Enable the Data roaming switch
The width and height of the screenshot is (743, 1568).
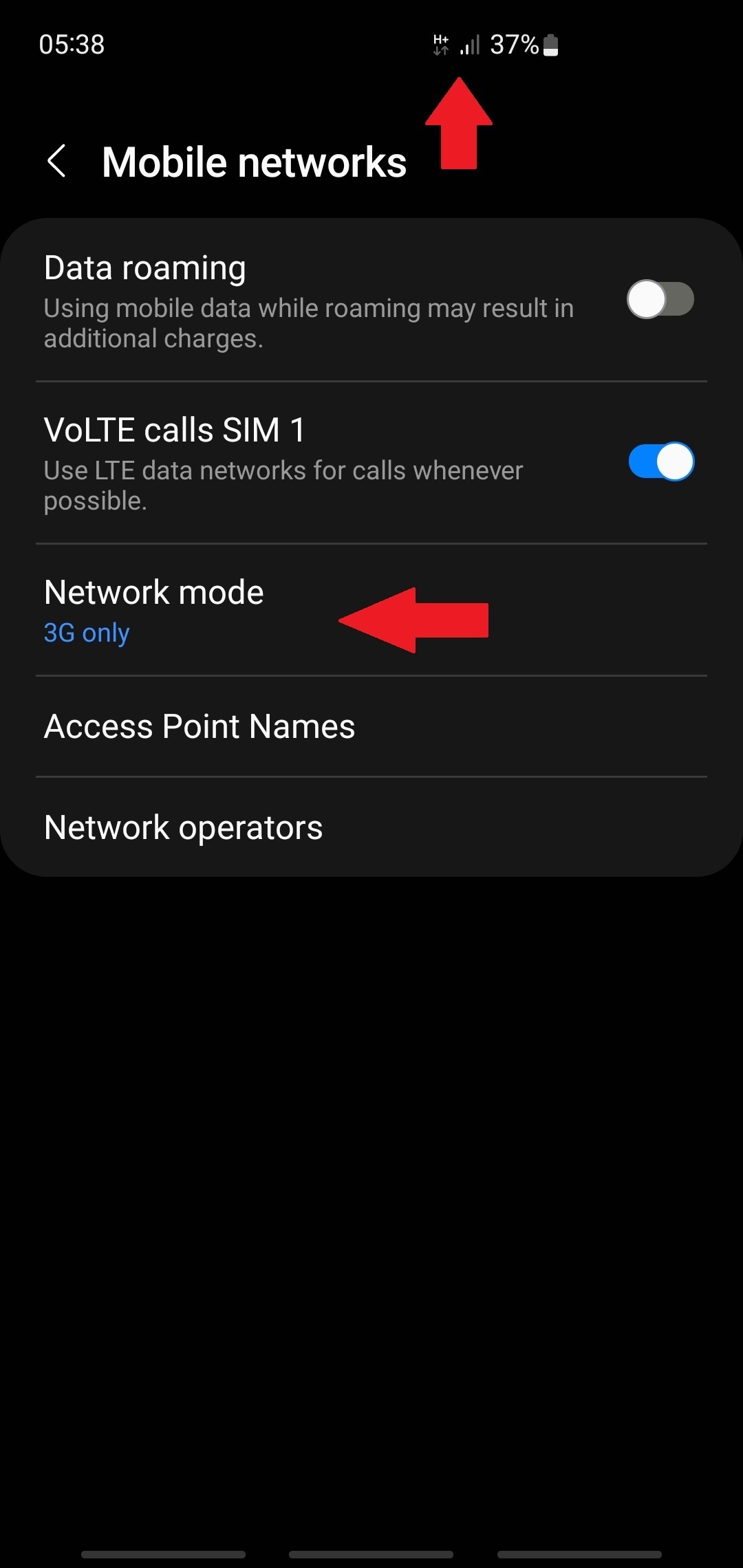(660, 299)
